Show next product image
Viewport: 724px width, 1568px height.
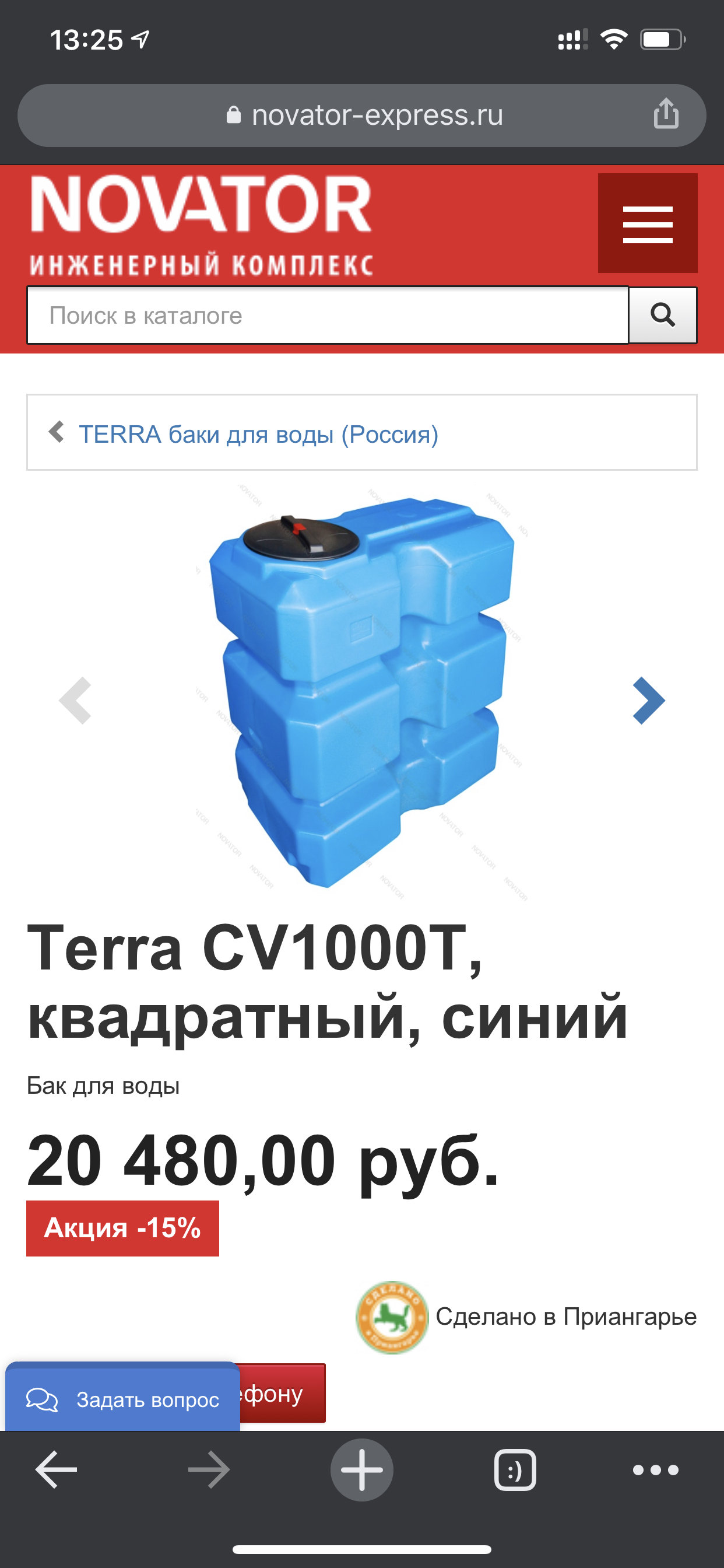[x=649, y=701]
